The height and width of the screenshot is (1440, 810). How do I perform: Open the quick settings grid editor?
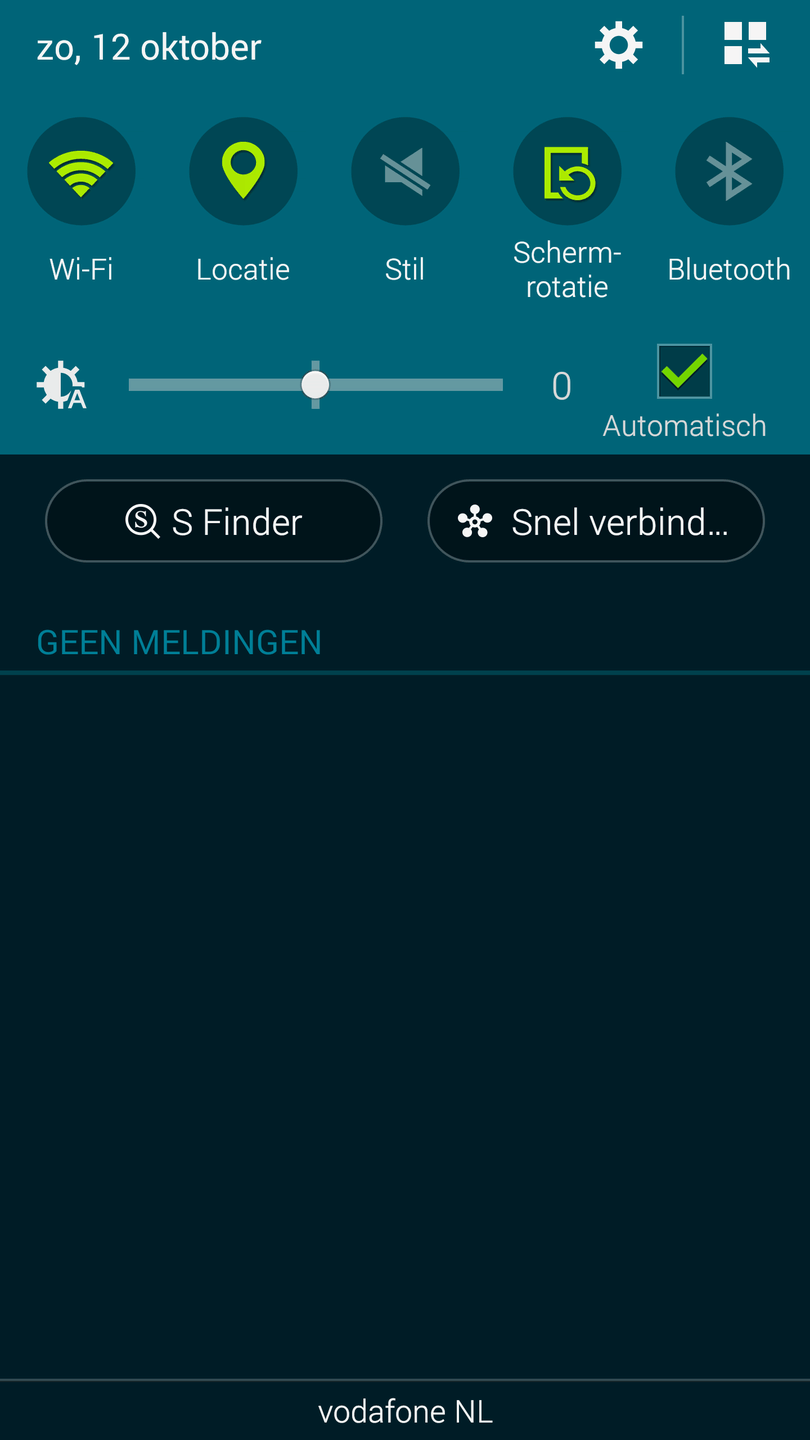click(746, 45)
